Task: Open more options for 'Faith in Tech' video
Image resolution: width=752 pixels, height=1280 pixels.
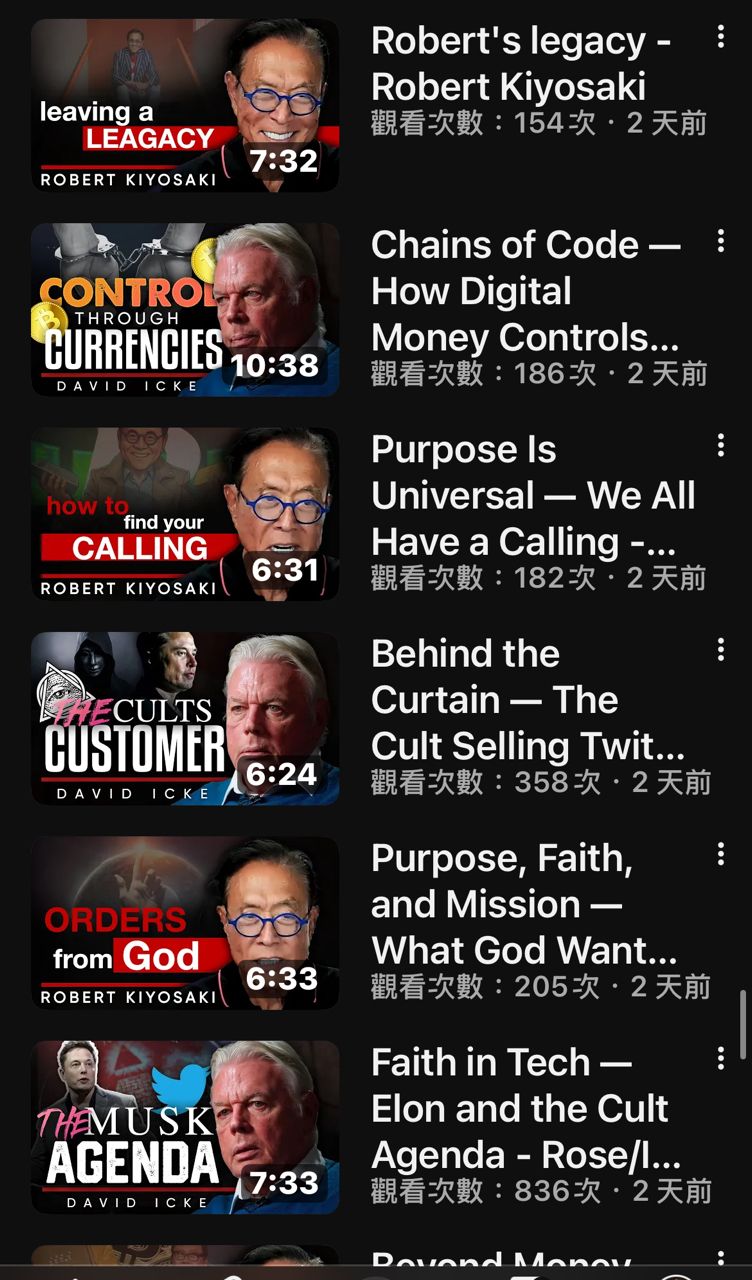Action: coord(720,1058)
